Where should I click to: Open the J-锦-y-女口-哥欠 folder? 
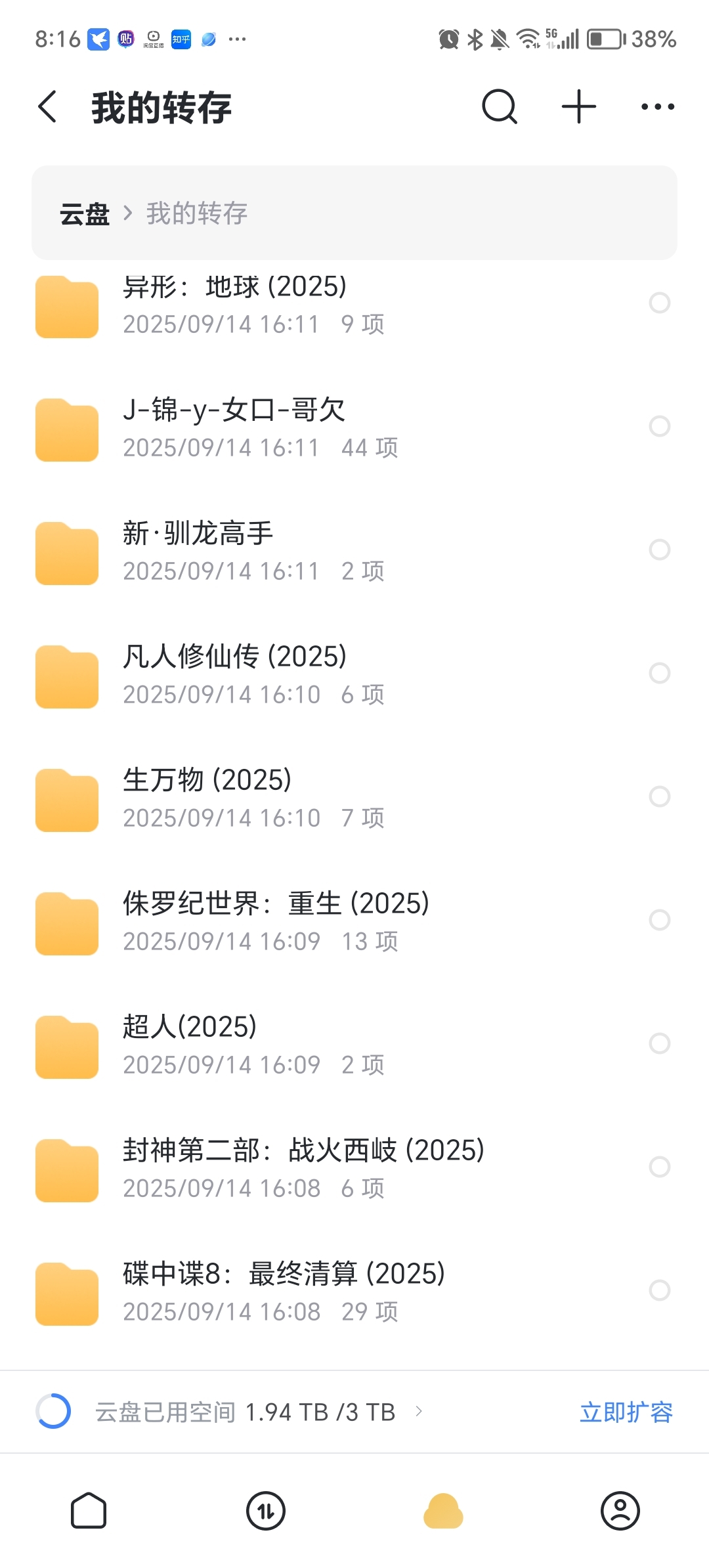(354, 428)
